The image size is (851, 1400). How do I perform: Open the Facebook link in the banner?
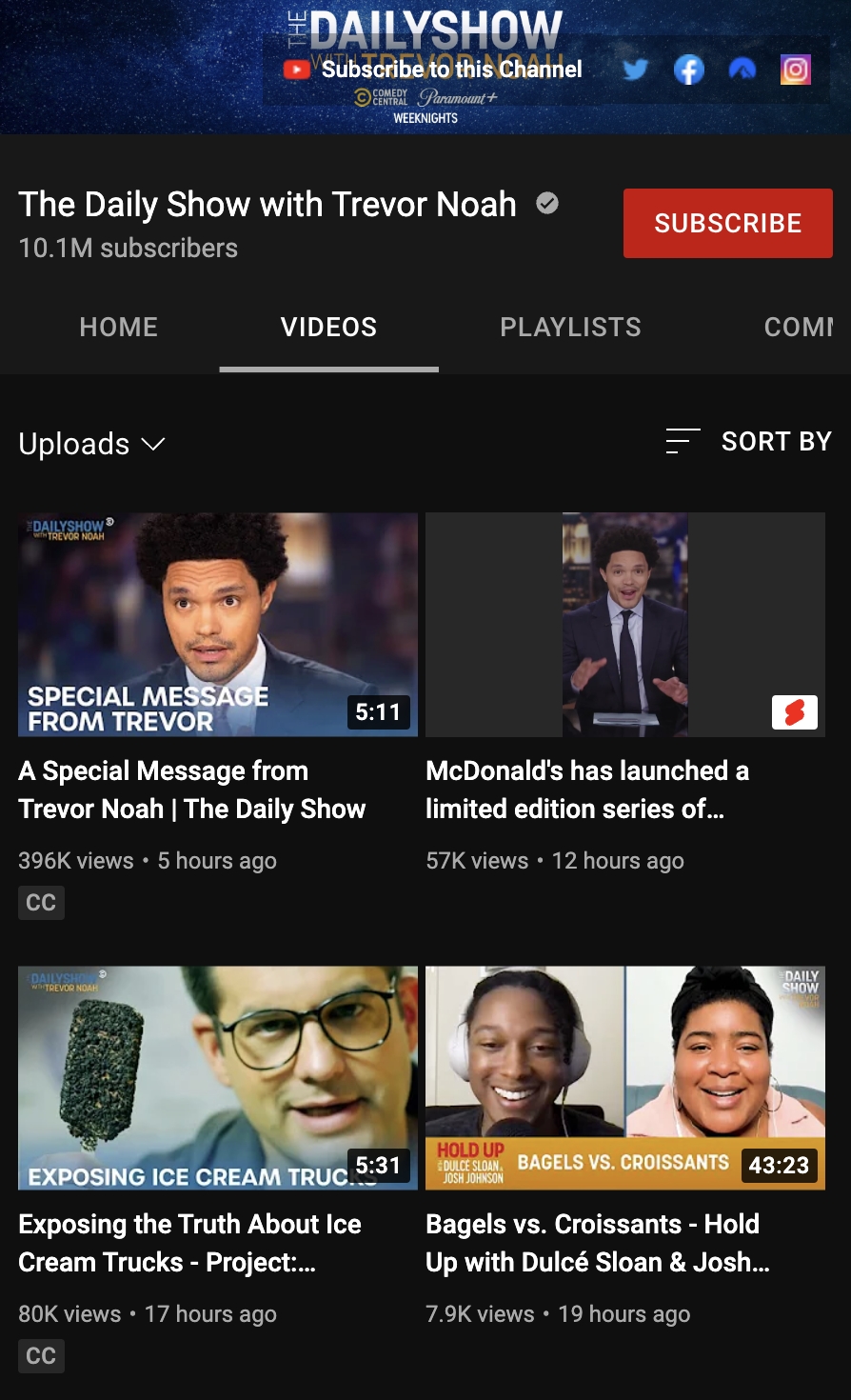tap(688, 70)
